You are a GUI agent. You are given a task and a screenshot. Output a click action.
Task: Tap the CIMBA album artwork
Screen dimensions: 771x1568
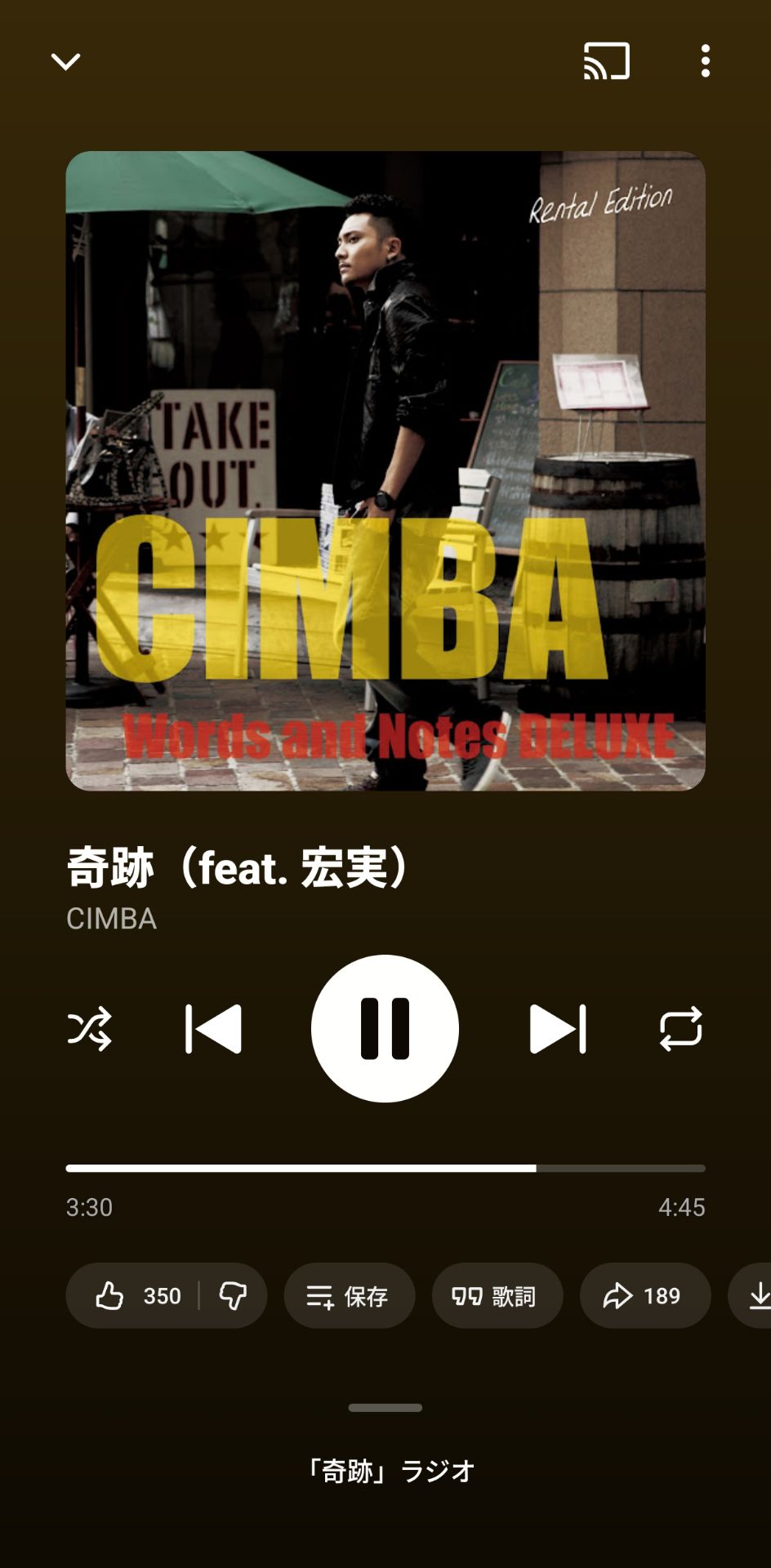385,470
